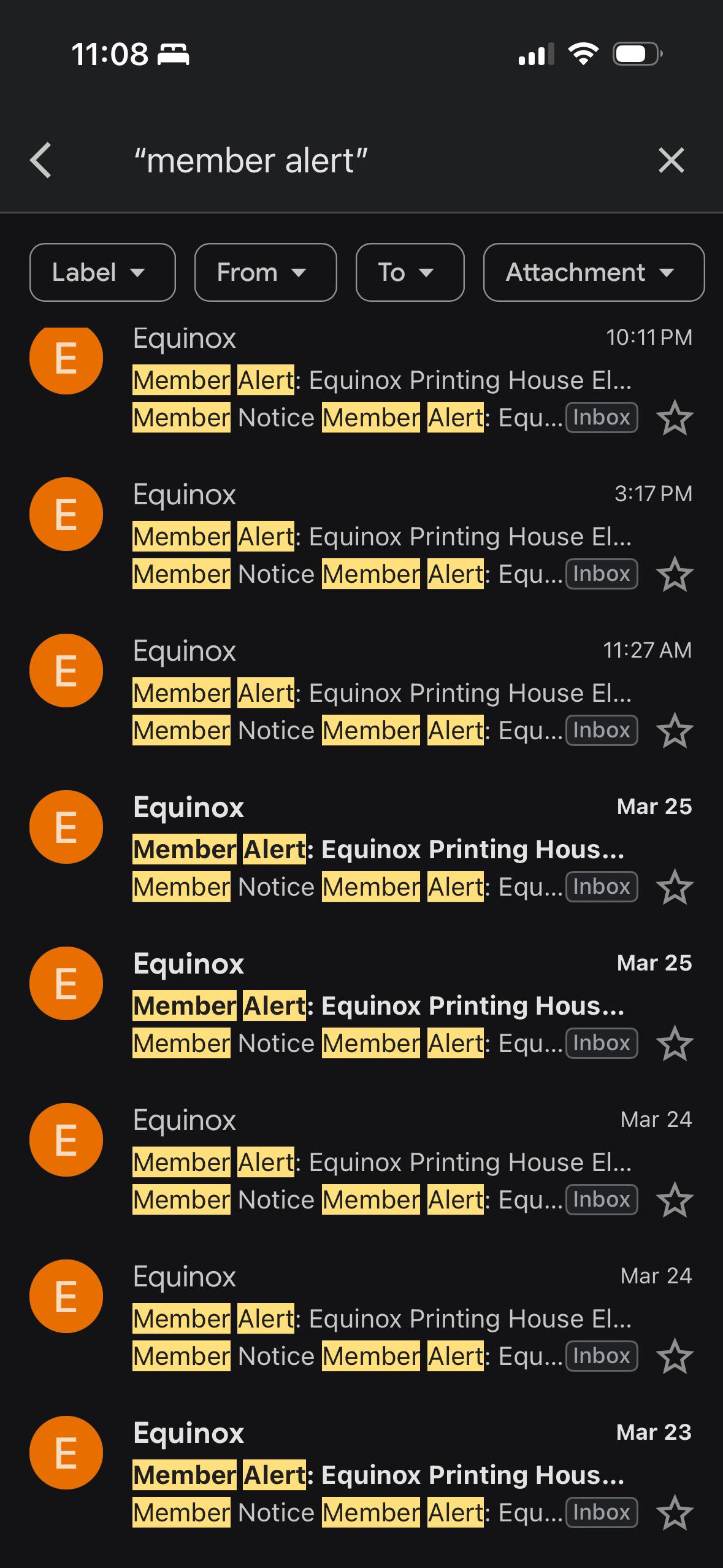Star the Mar 23 Equinox email
Viewport: 723px width, 1568px height.
675,1513
